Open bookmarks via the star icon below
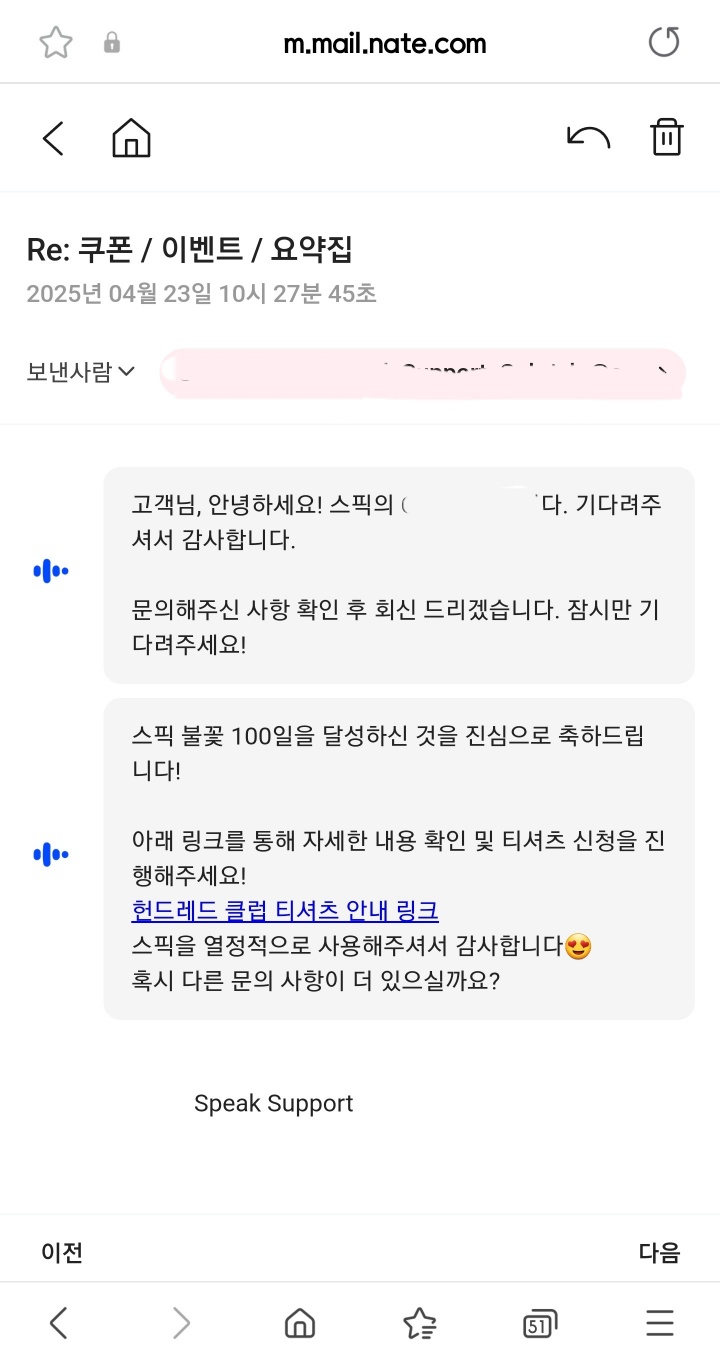The image size is (720, 1365). pos(419,1322)
